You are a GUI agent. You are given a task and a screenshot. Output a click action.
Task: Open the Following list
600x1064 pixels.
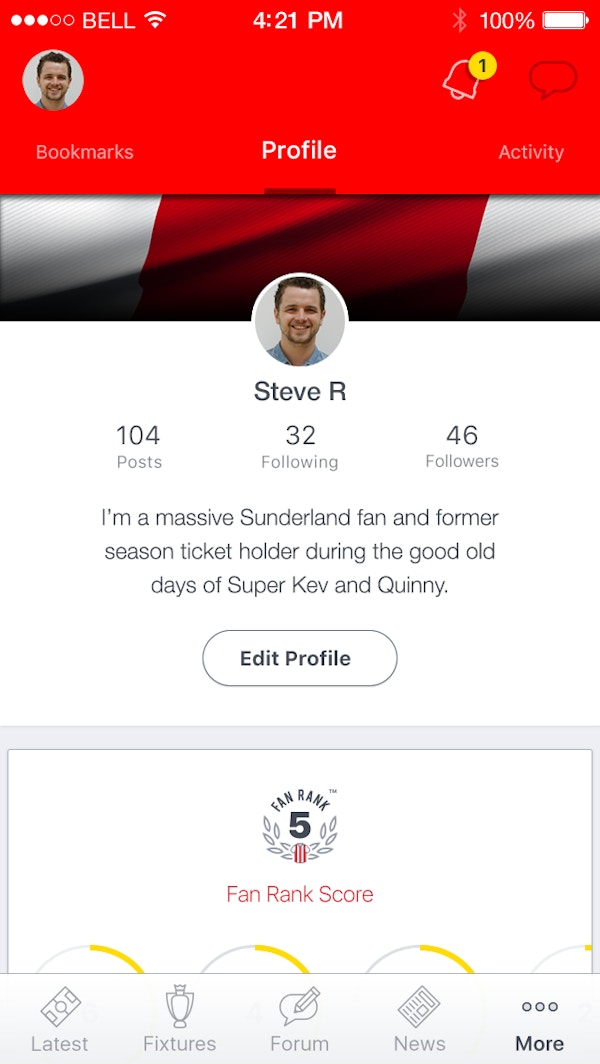pos(300,446)
